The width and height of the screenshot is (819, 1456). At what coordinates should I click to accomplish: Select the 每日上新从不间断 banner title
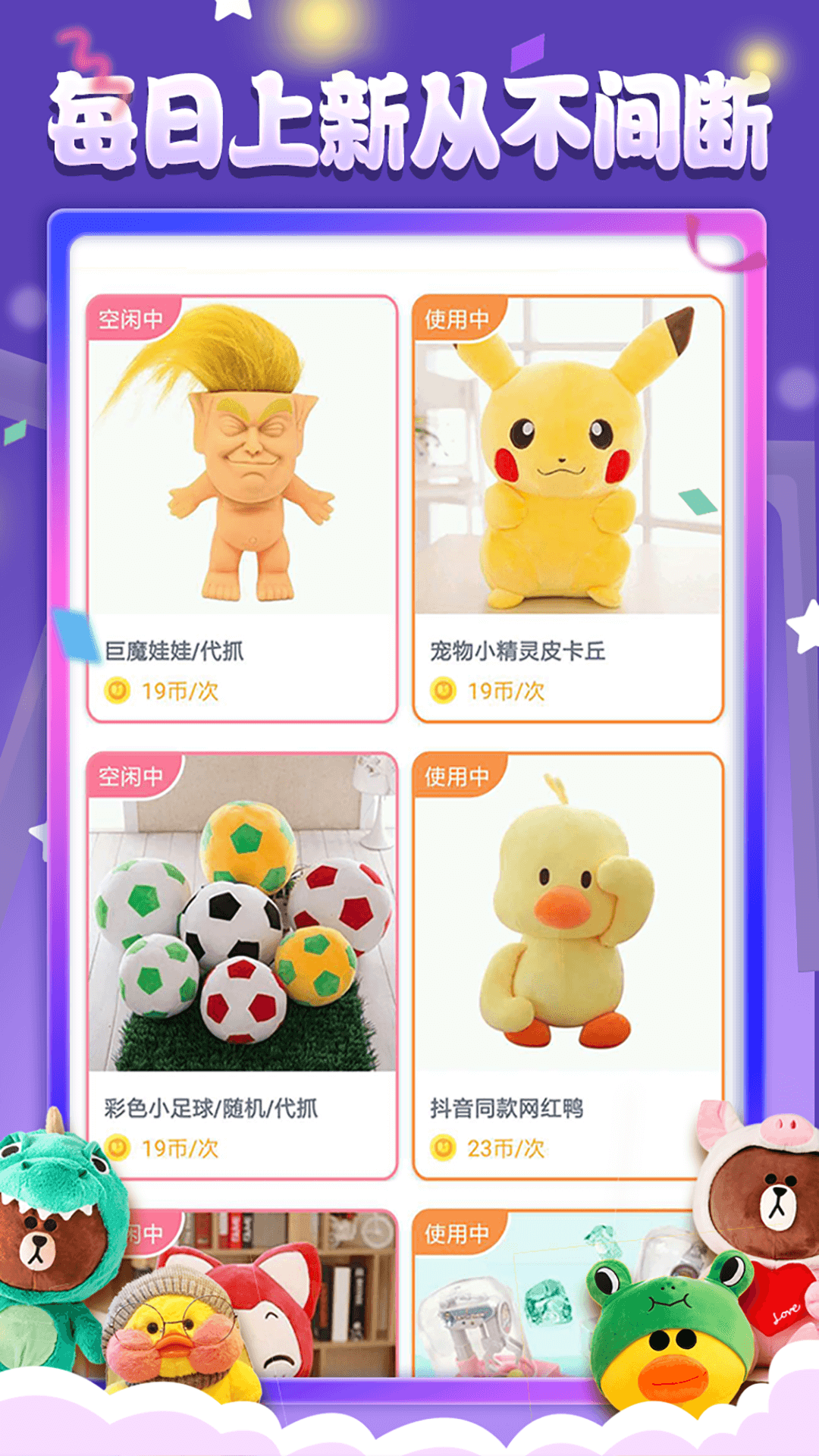(409, 118)
